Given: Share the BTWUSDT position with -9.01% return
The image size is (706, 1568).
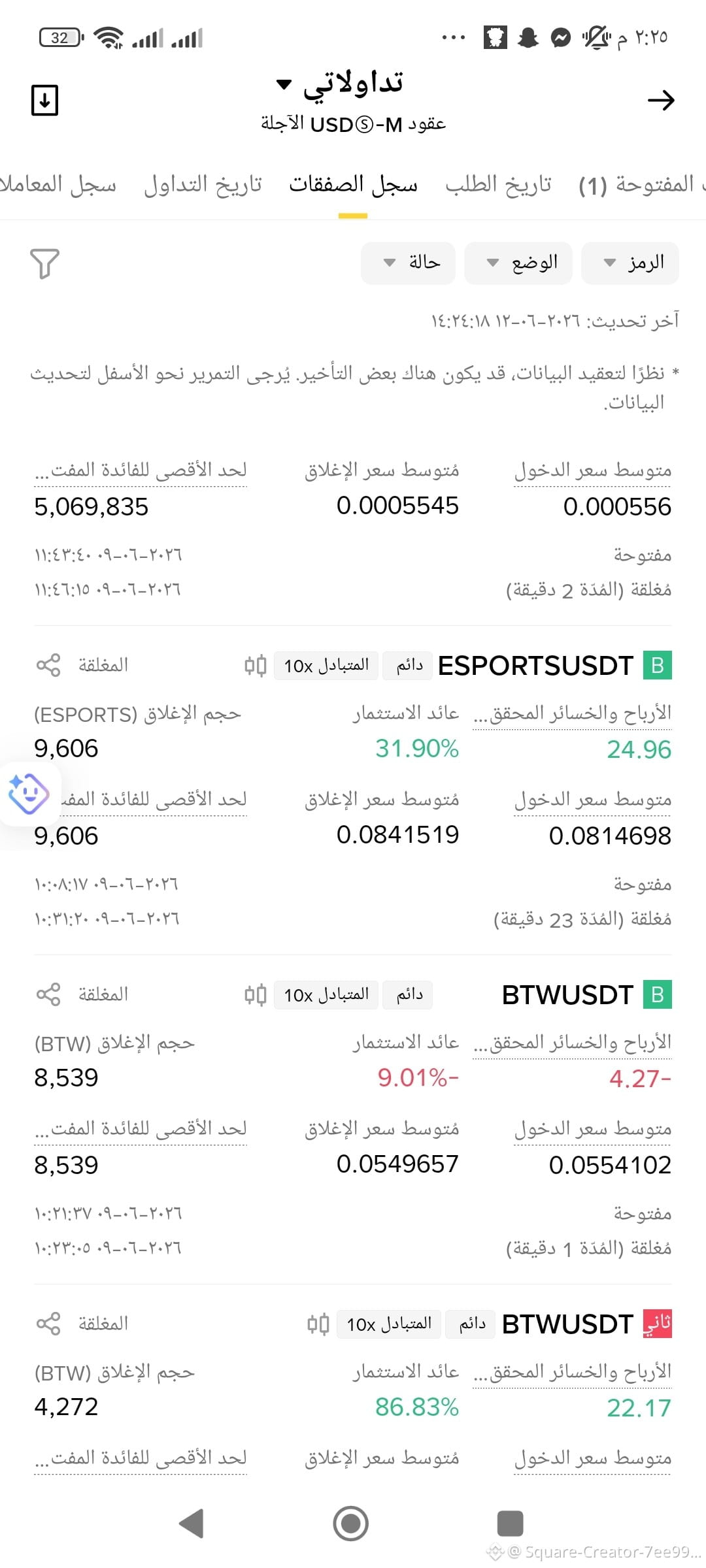Looking at the screenshot, I should point(48,994).
